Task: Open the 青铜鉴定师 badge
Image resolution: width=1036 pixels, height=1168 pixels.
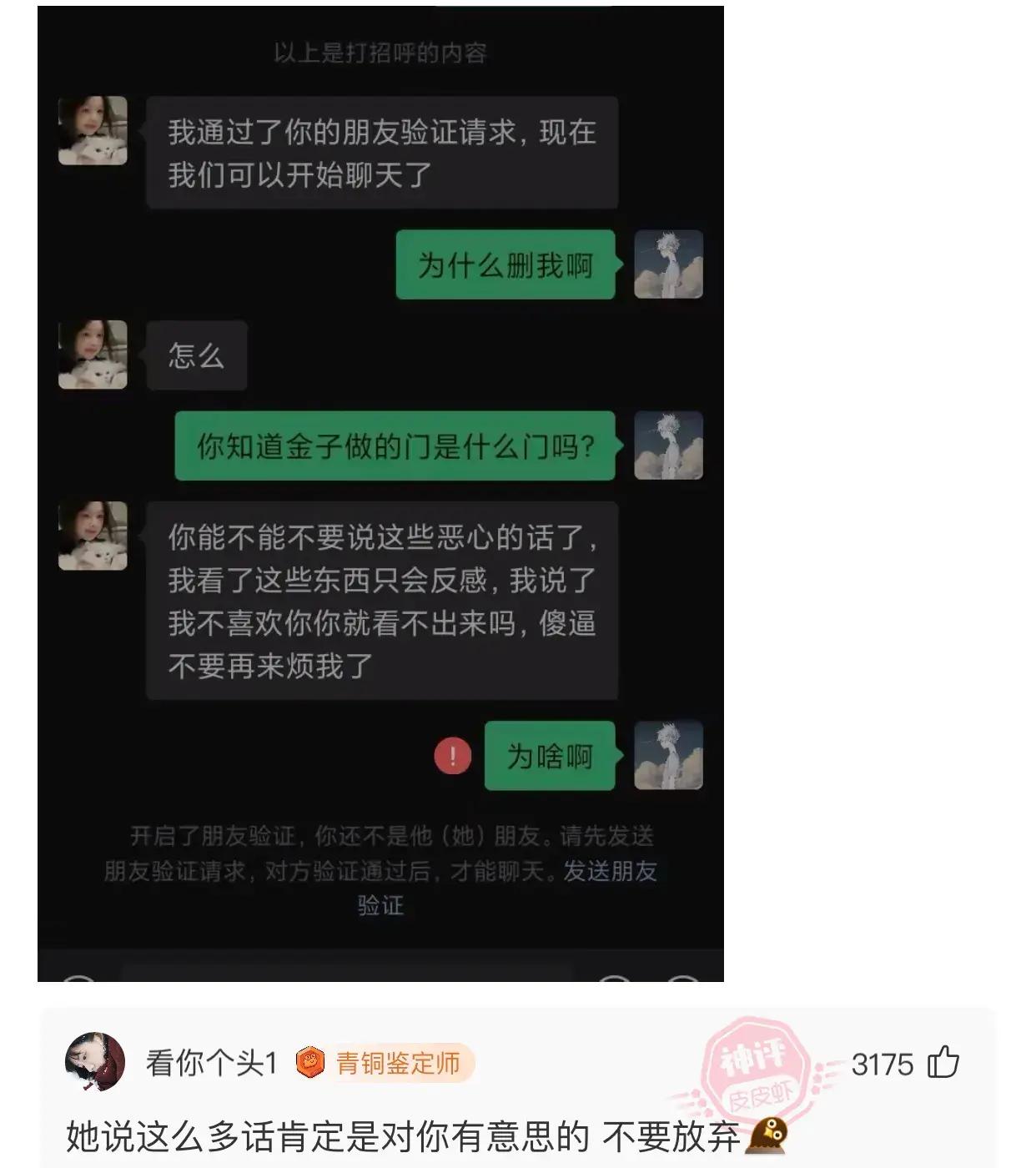Action: point(385,1063)
